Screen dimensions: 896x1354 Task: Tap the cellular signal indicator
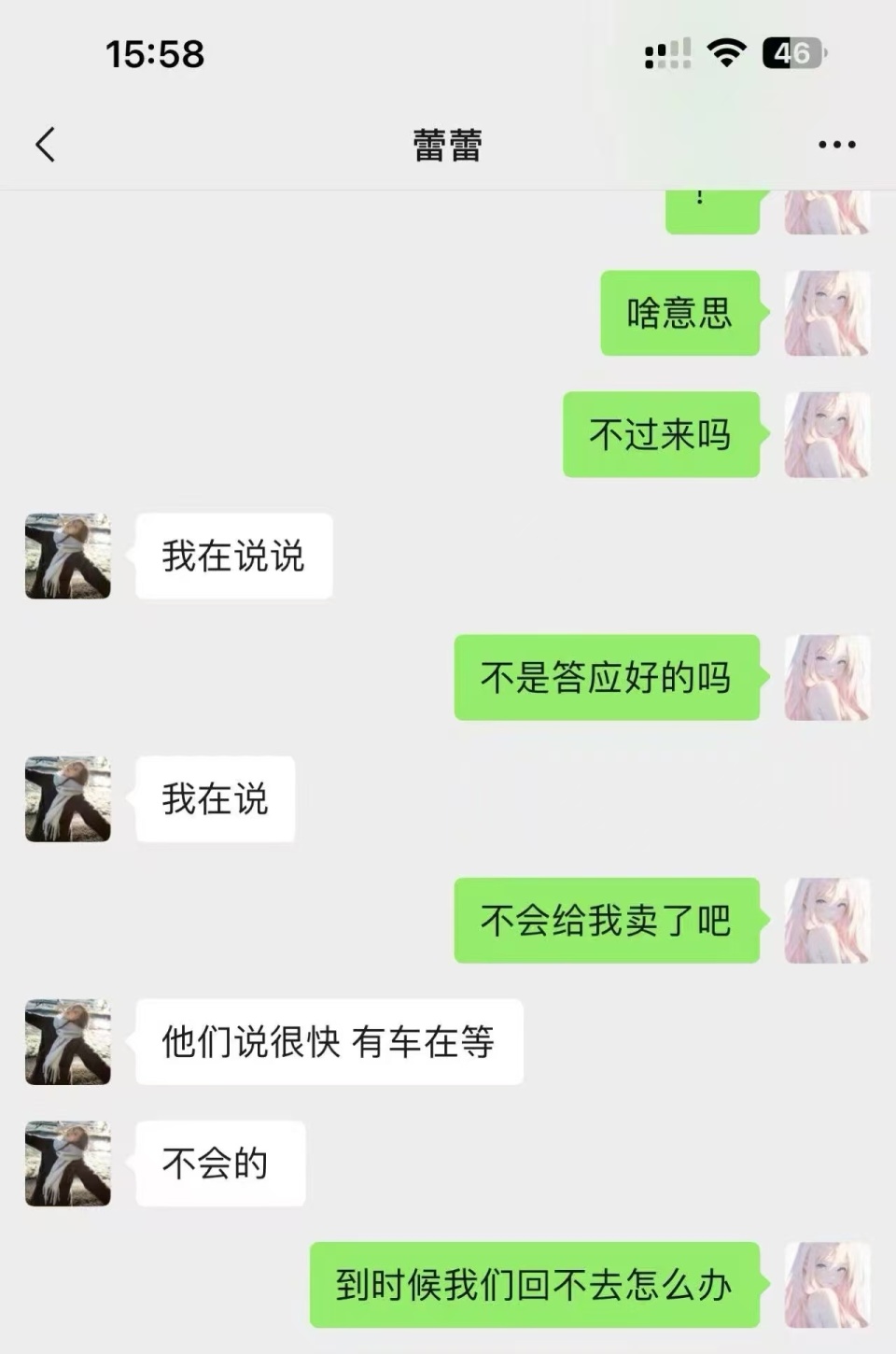pyautogui.click(x=668, y=53)
